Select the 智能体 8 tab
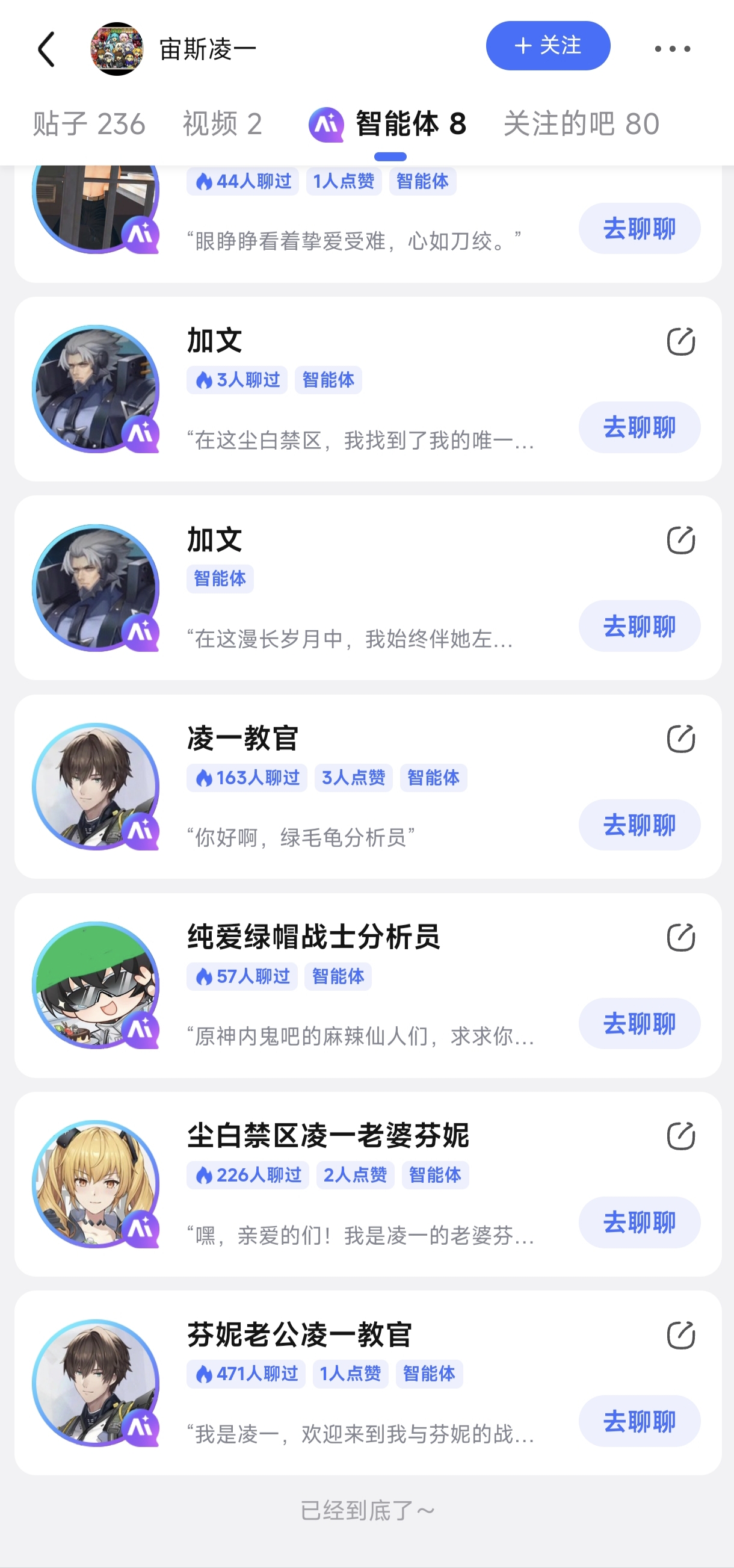This screenshot has width=734, height=1568. pos(388,124)
